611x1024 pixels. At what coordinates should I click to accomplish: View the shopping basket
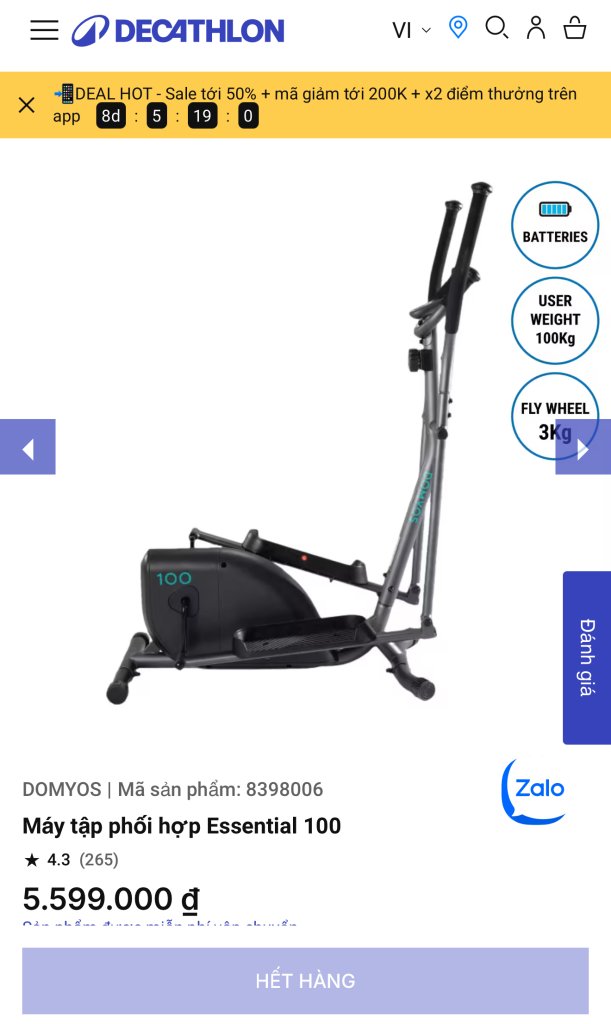click(x=575, y=28)
